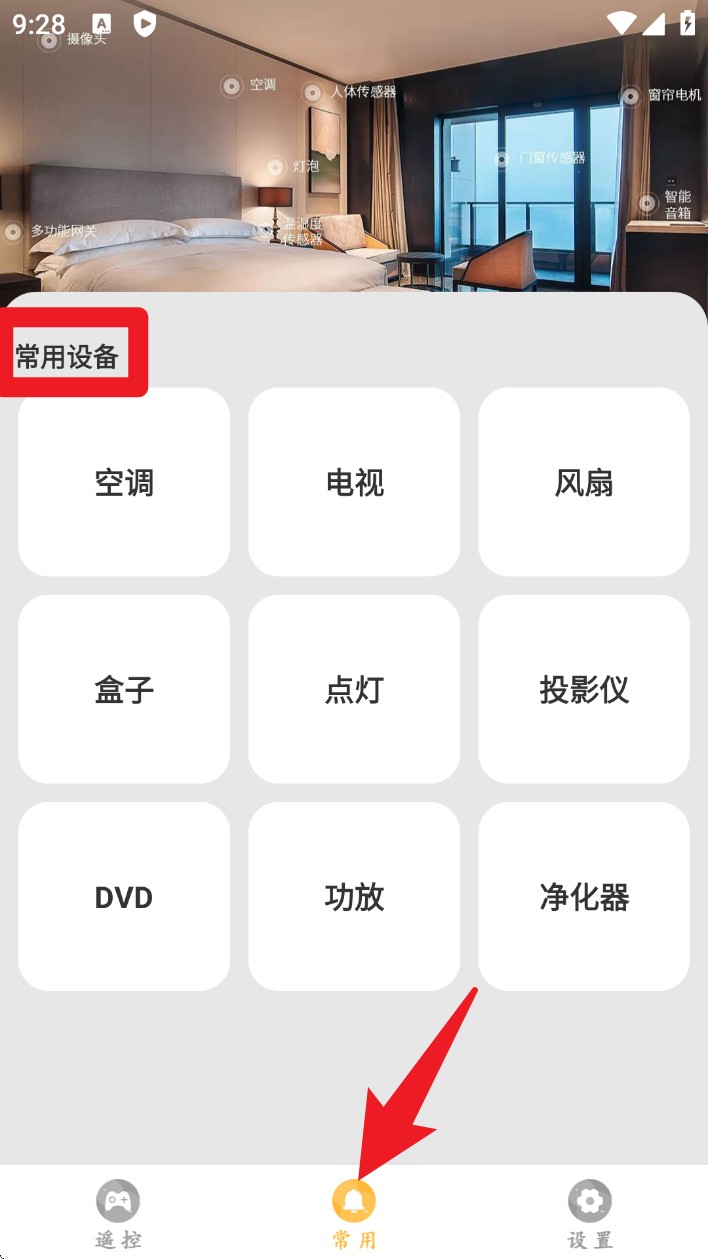Select the 投影仪 device card
The height and width of the screenshot is (1259, 708).
coord(584,689)
